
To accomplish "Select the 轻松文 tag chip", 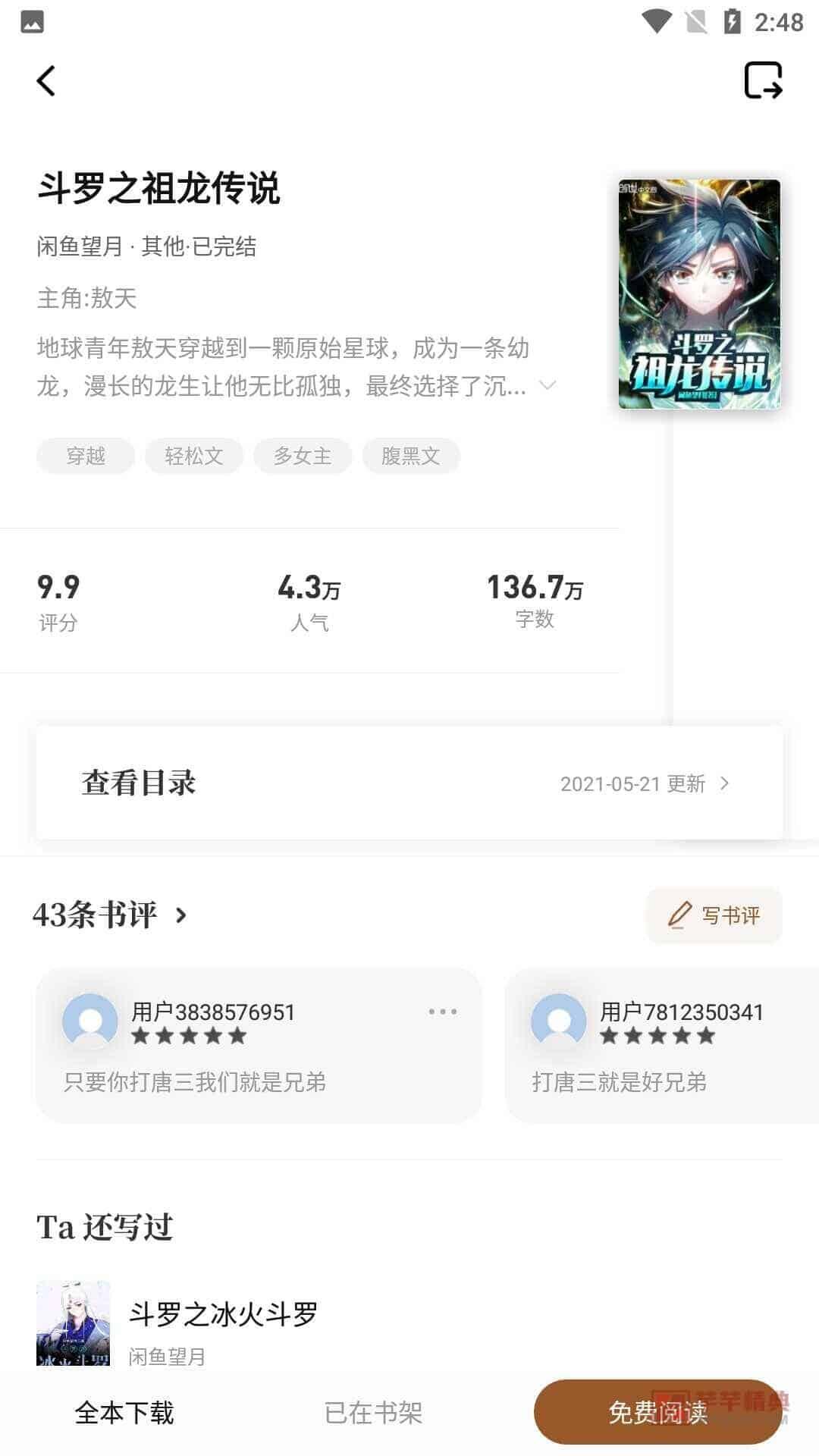I will pos(194,456).
